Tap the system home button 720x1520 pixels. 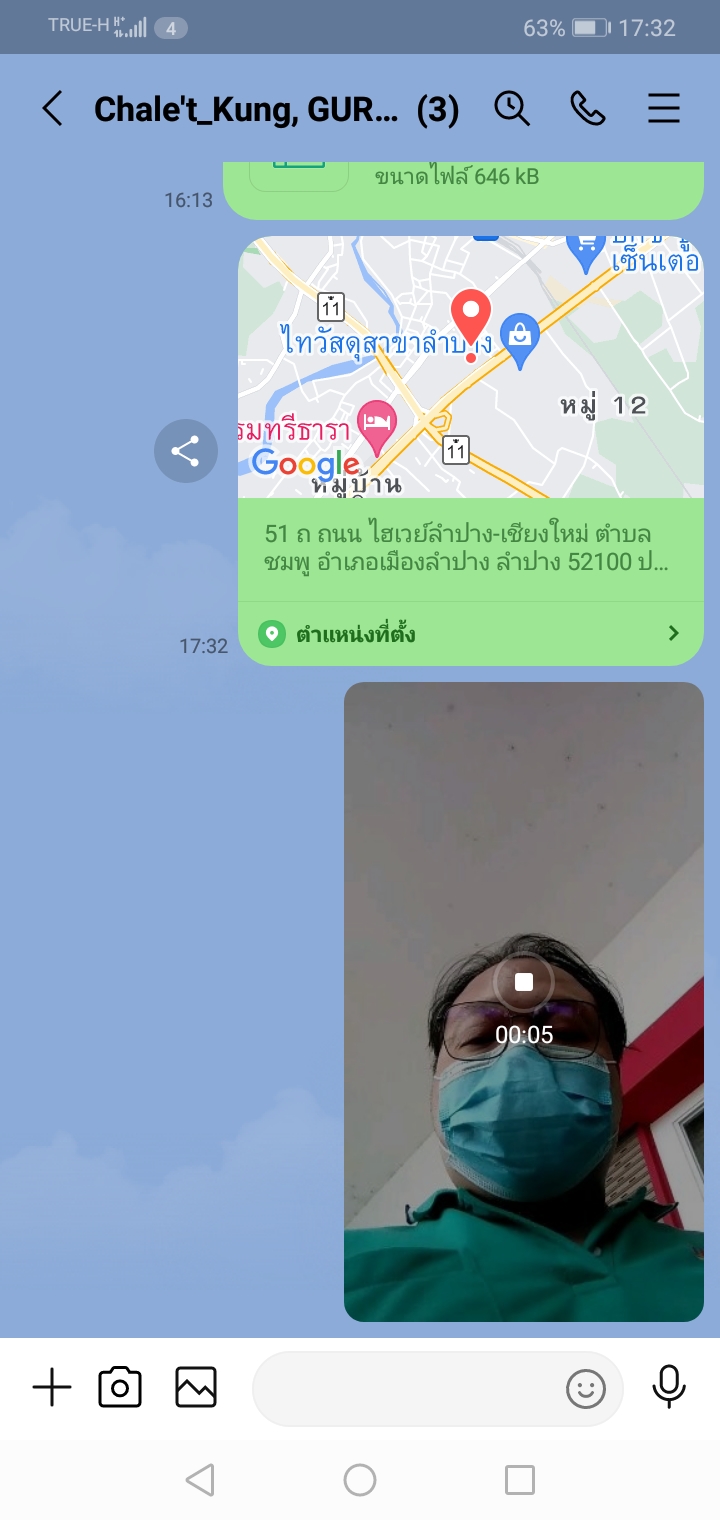(360, 1480)
